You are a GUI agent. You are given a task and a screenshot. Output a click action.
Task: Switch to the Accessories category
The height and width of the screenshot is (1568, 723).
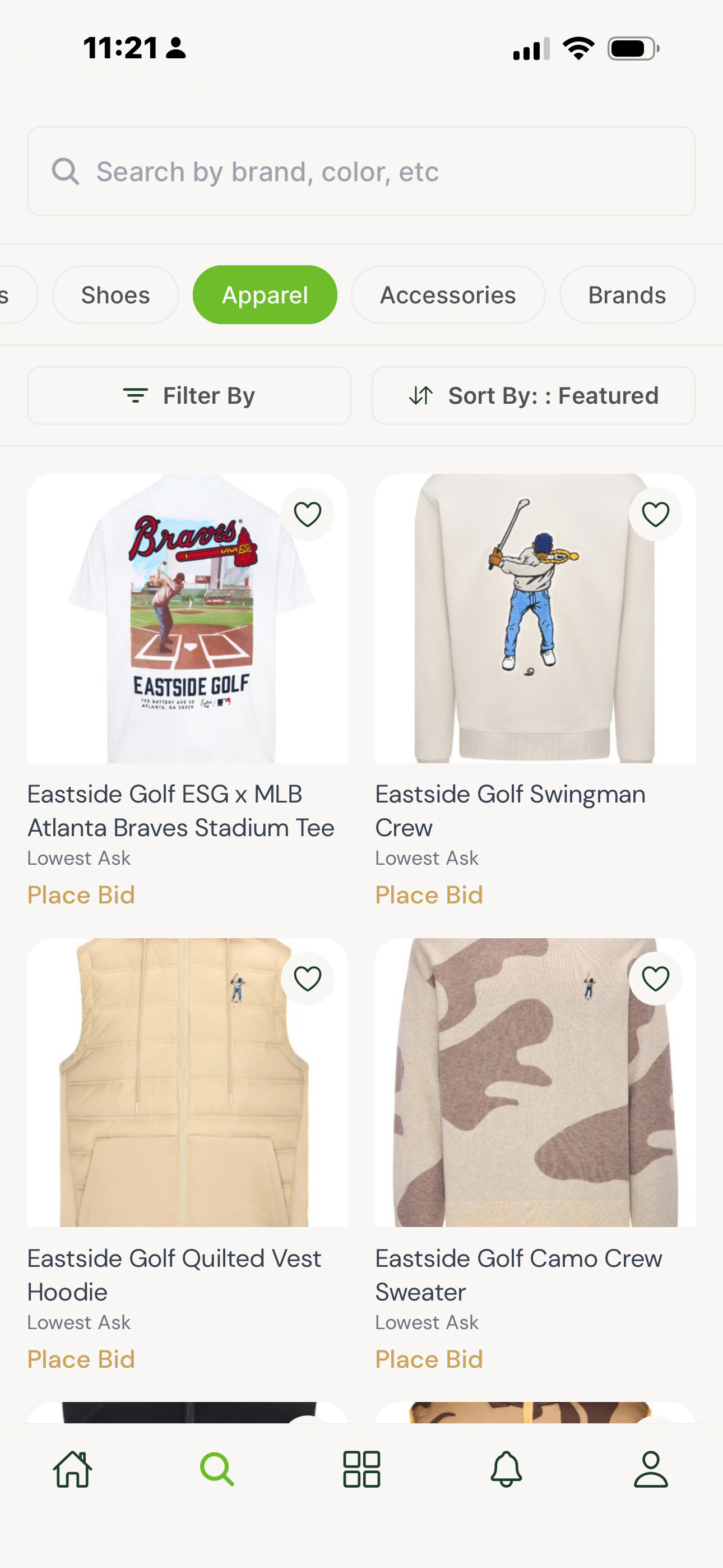click(x=448, y=294)
